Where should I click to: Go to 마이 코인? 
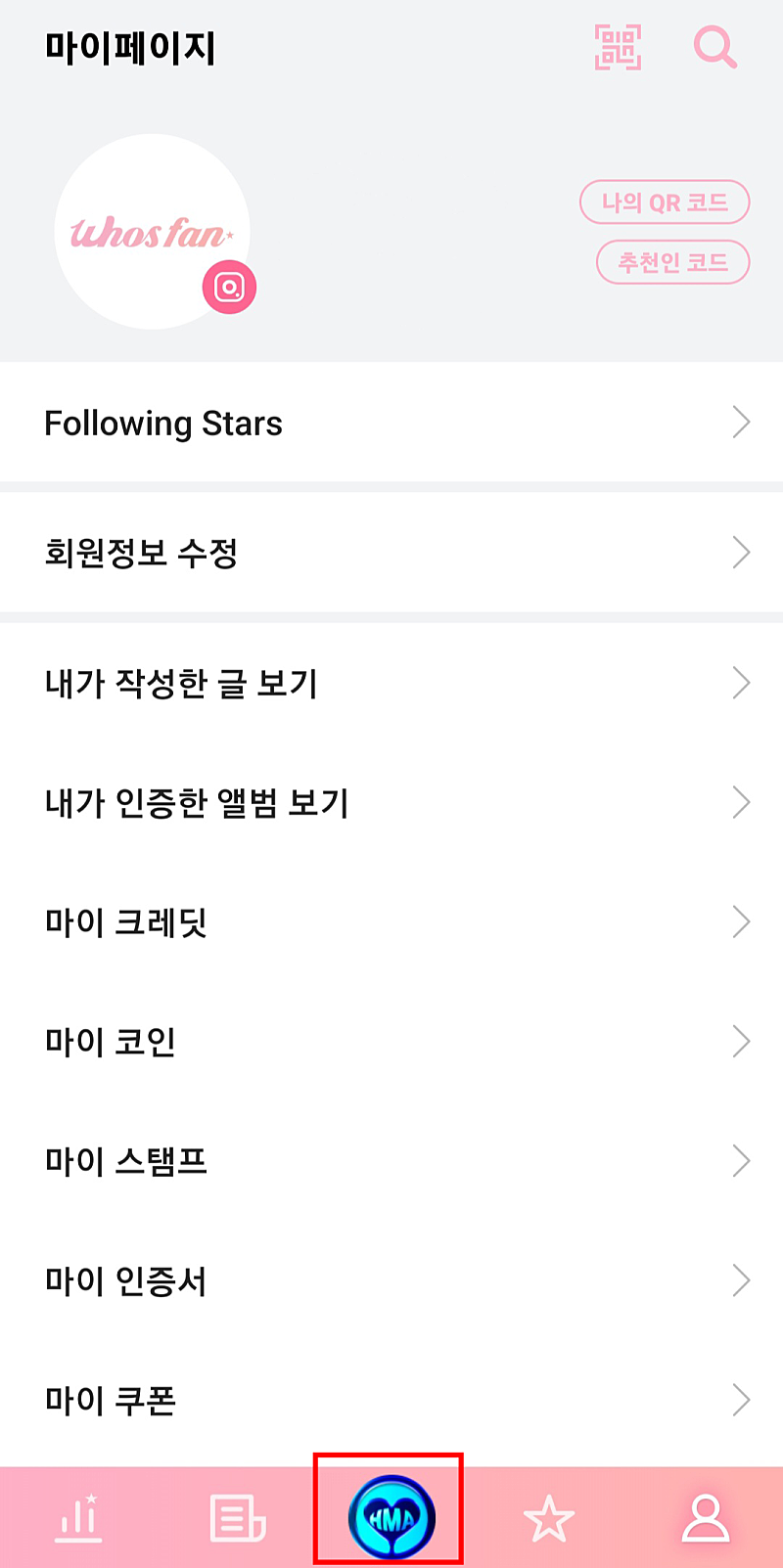click(391, 1042)
